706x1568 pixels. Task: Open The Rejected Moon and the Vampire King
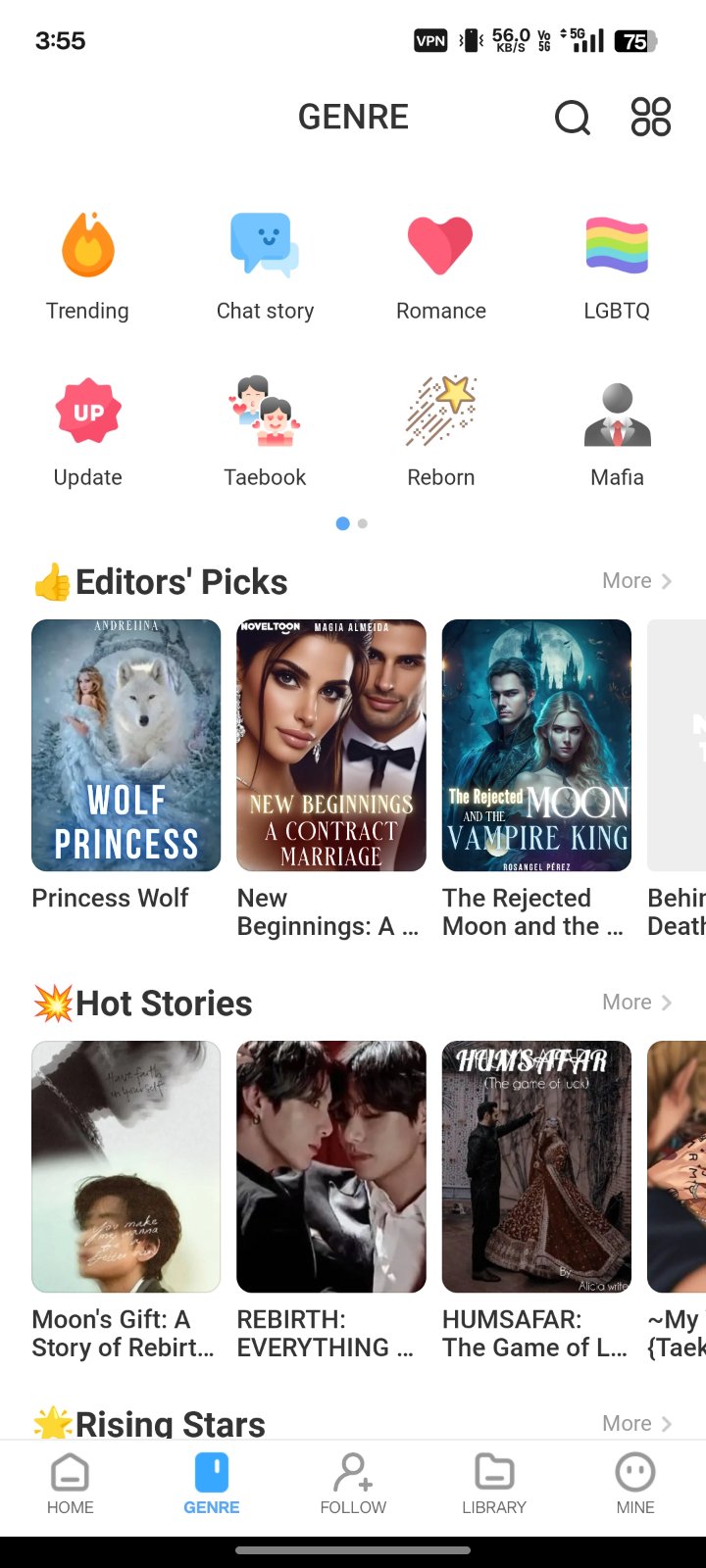(536, 780)
